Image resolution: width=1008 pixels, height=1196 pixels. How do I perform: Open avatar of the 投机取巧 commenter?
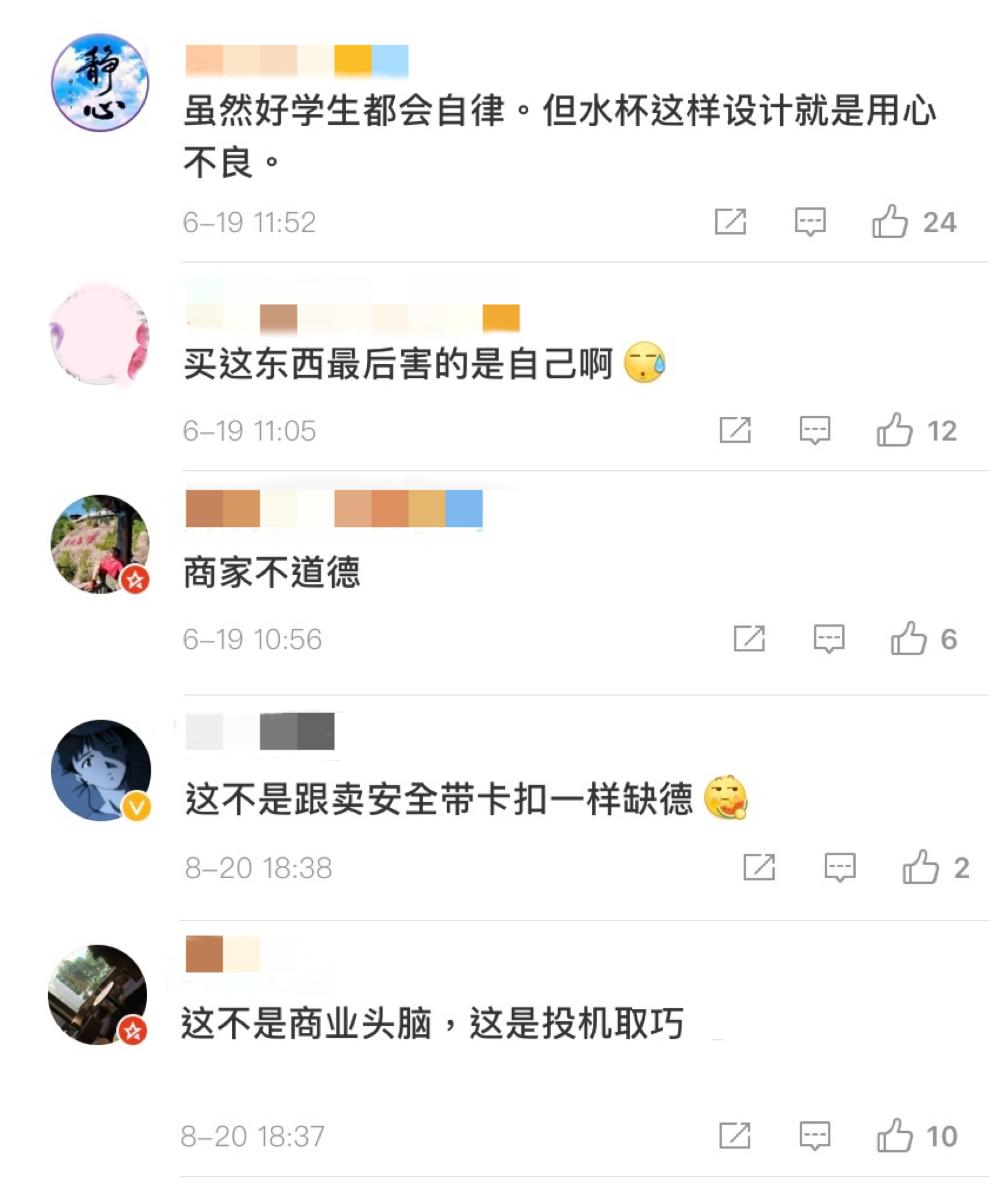point(98,994)
